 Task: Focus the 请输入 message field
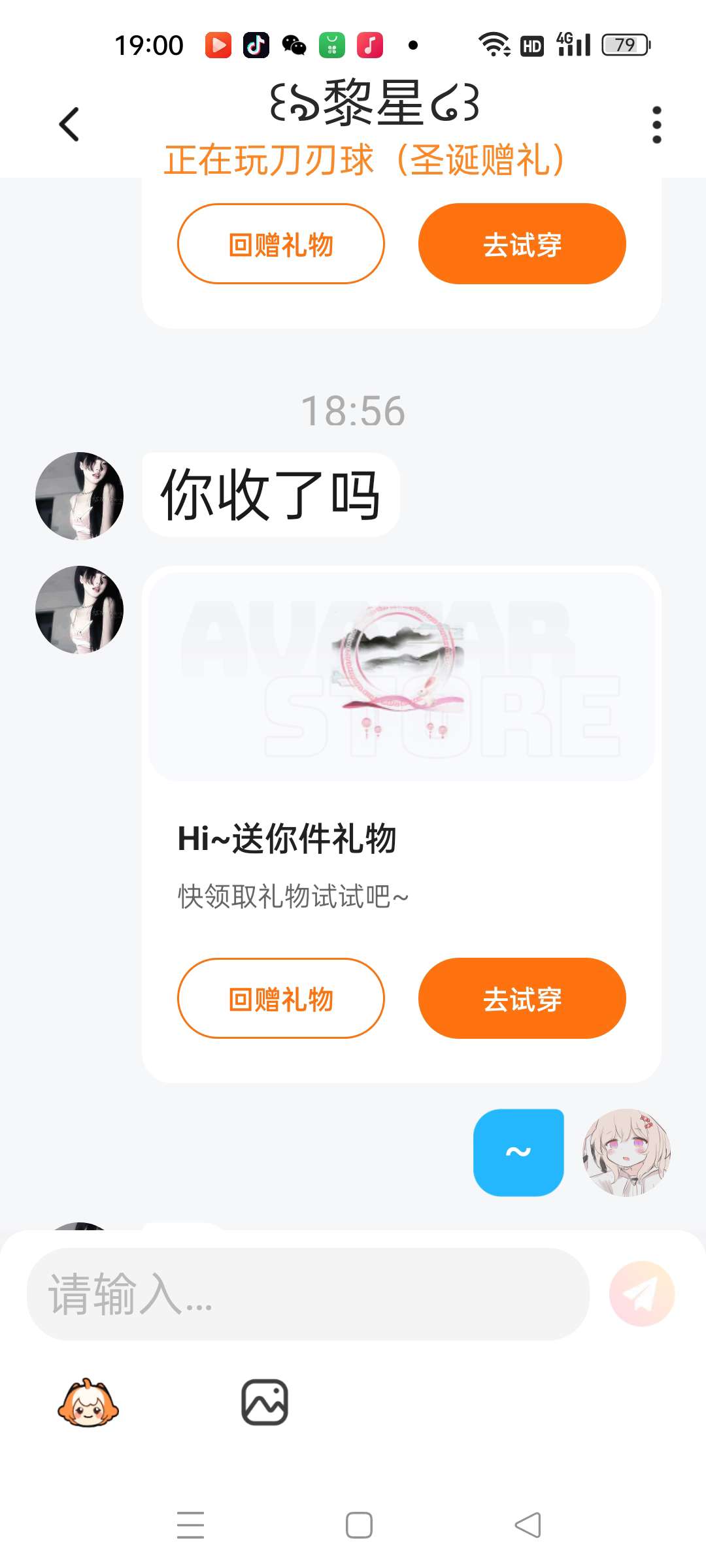pyautogui.click(x=307, y=1294)
